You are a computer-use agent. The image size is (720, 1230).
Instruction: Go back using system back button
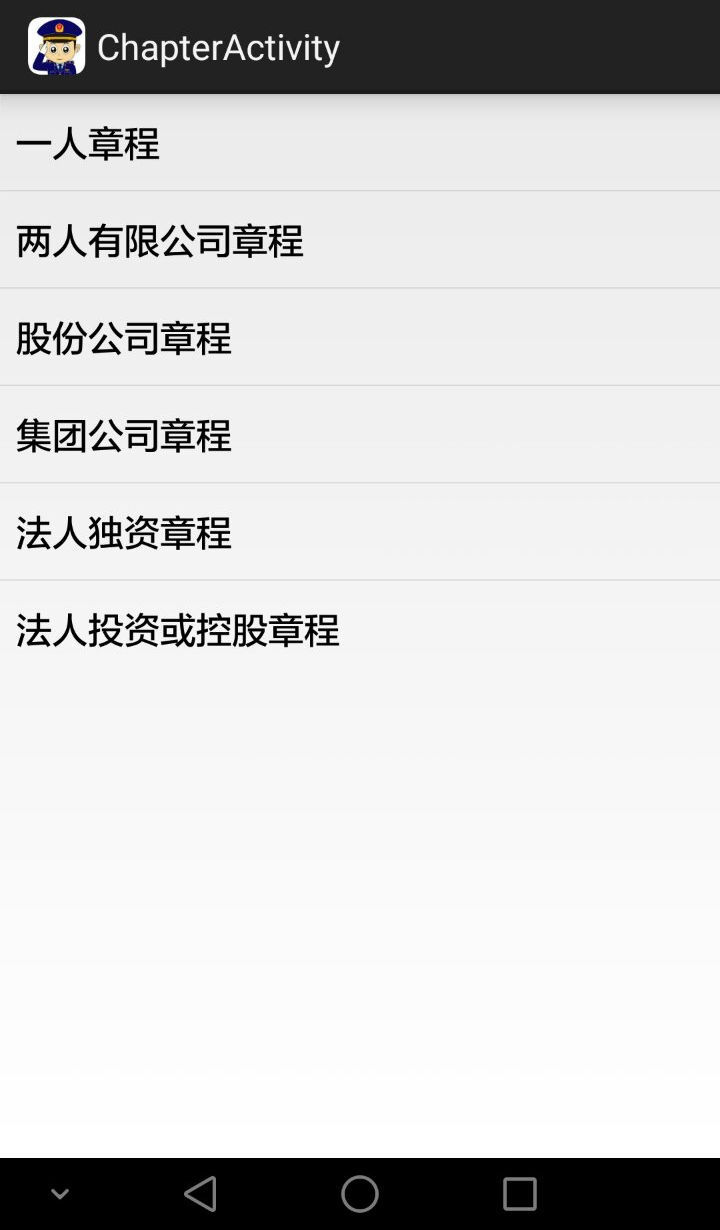pos(201,1193)
